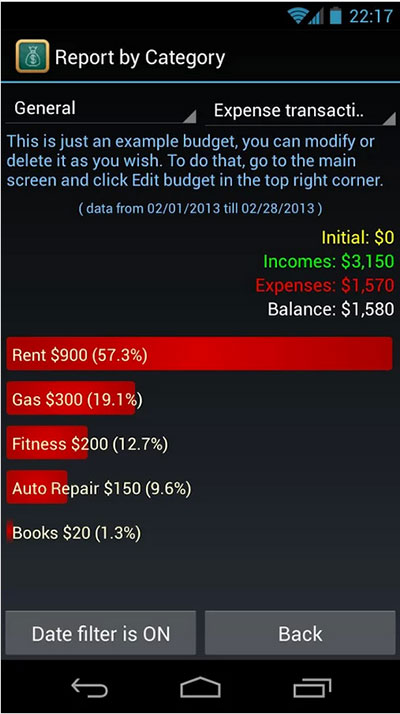This screenshot has height=714, width=400.
Task: Open the recent apps overview
Action: coord(312,688)
